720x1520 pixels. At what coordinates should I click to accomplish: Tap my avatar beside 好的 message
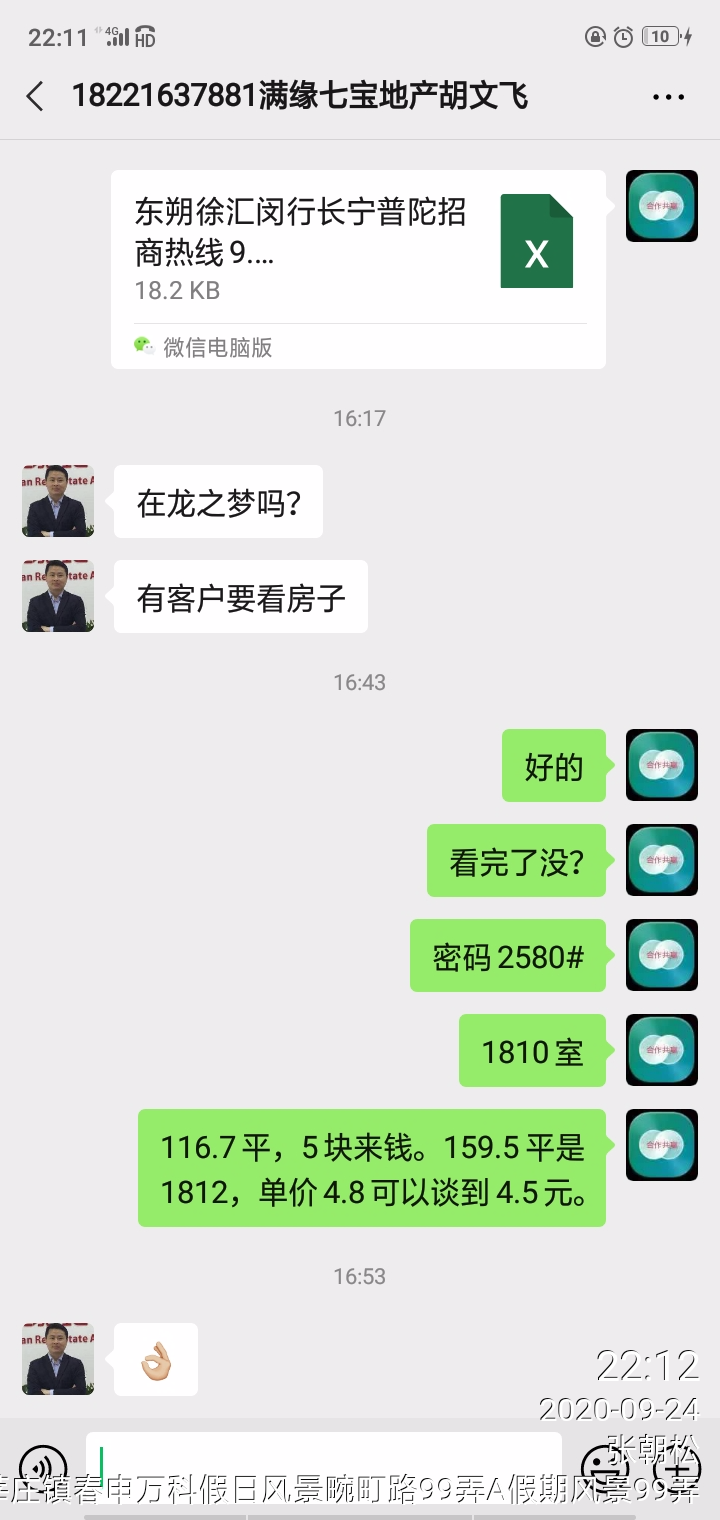661,765
